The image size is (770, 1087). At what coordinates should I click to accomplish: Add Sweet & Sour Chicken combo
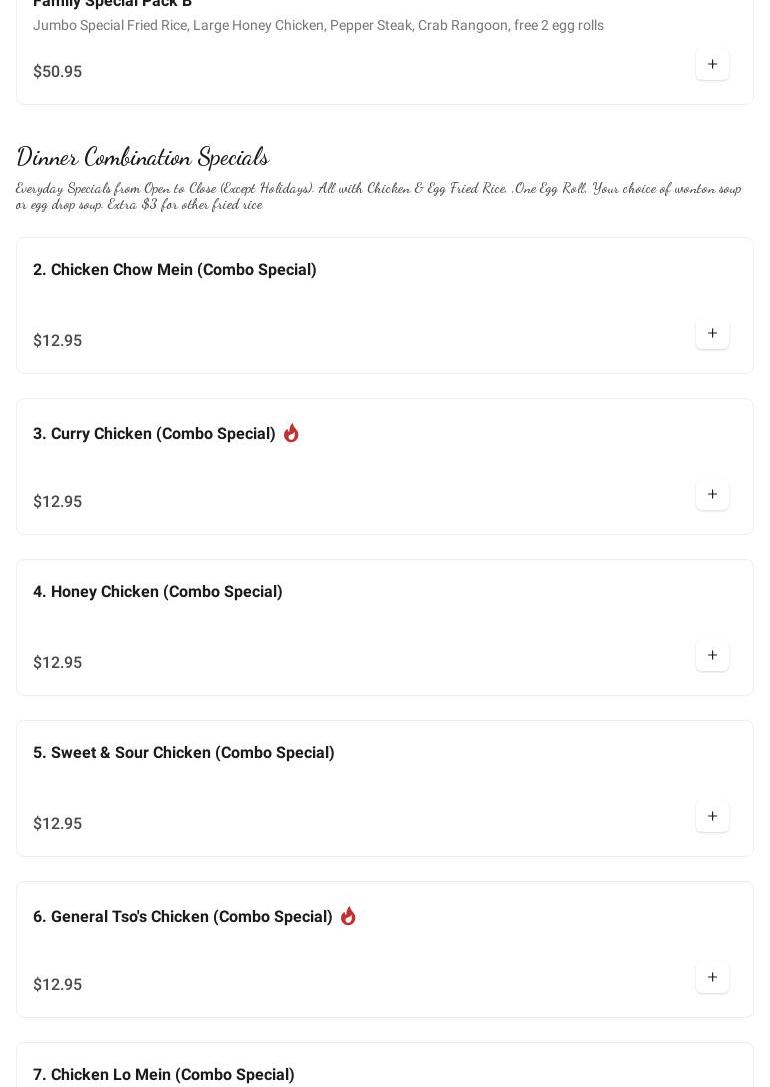[x=712, y=817]
